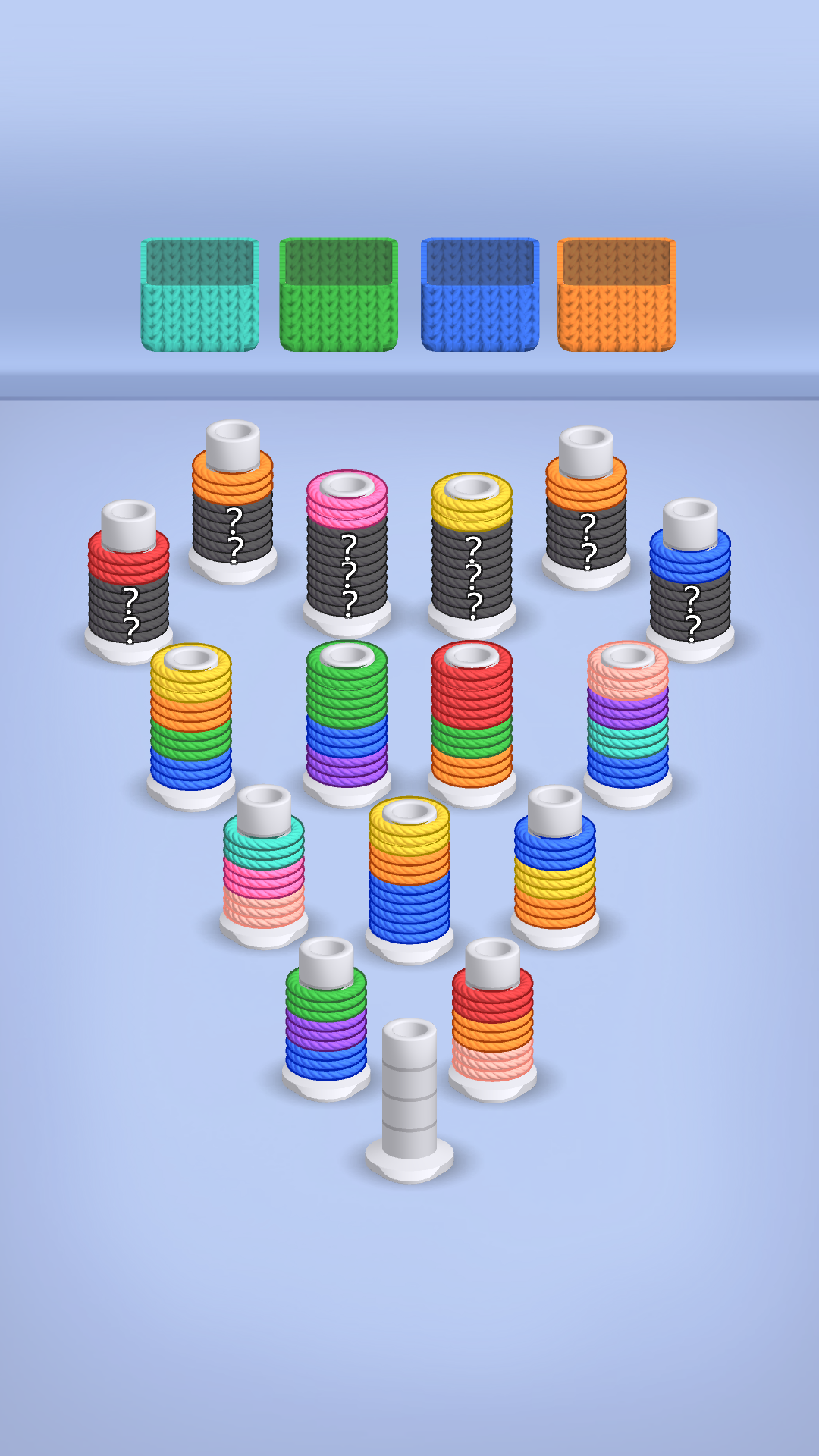The height and width of the screenshot is (1456, 819).
Task: Pick the peach, purple, teal and blue spool
Action: [x=628, y=717]
